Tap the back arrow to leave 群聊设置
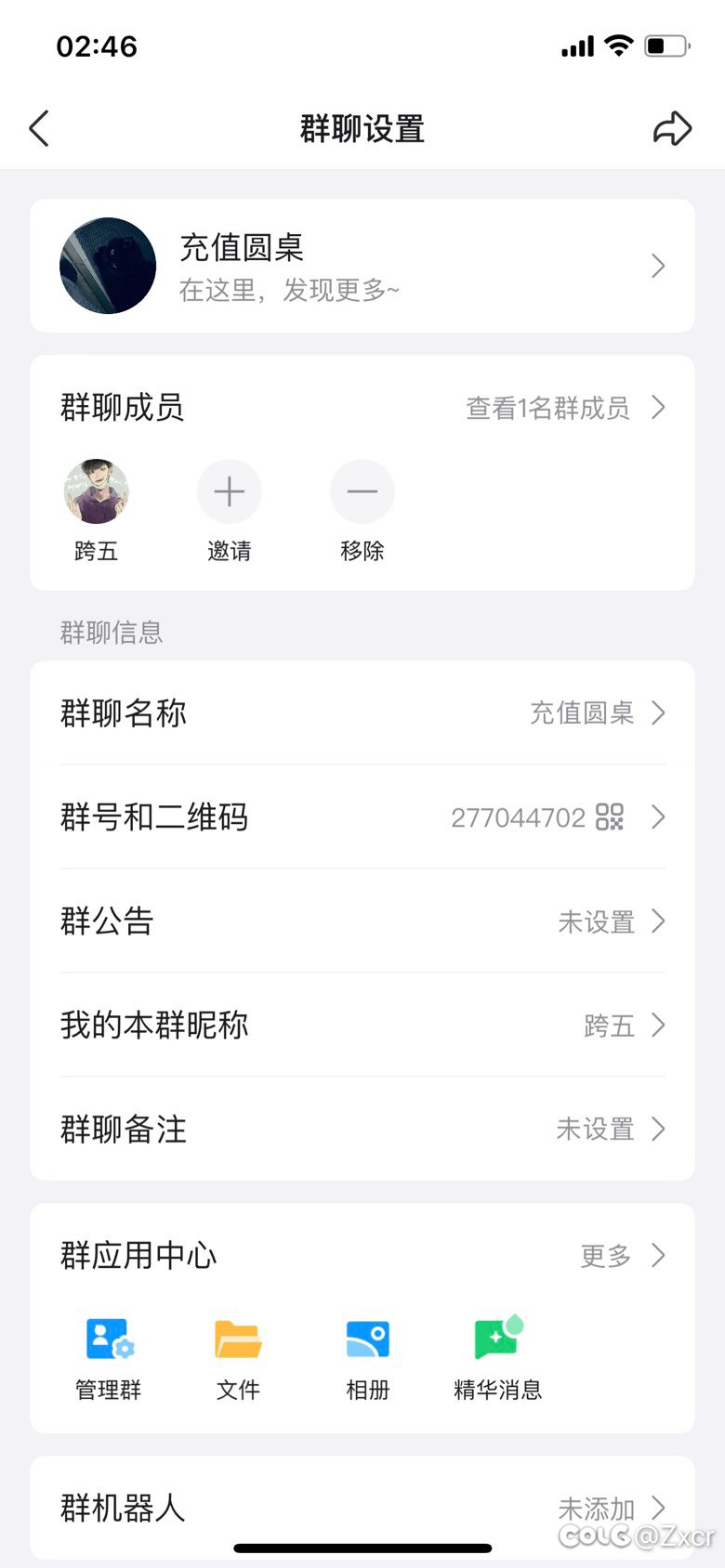Image resolution: width=725 pixels, height=1568 pixels. [39, 128]
